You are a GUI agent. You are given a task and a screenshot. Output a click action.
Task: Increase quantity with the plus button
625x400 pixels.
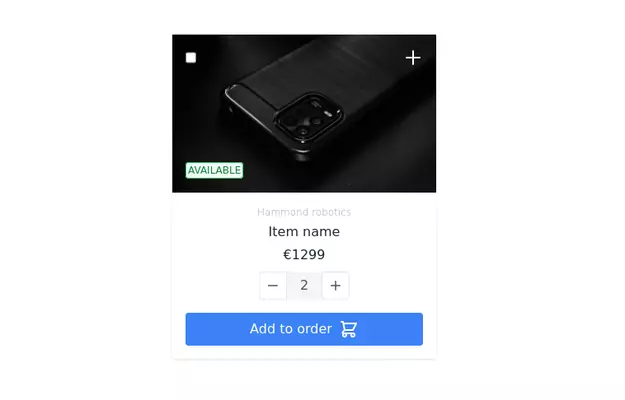[335, 286]
